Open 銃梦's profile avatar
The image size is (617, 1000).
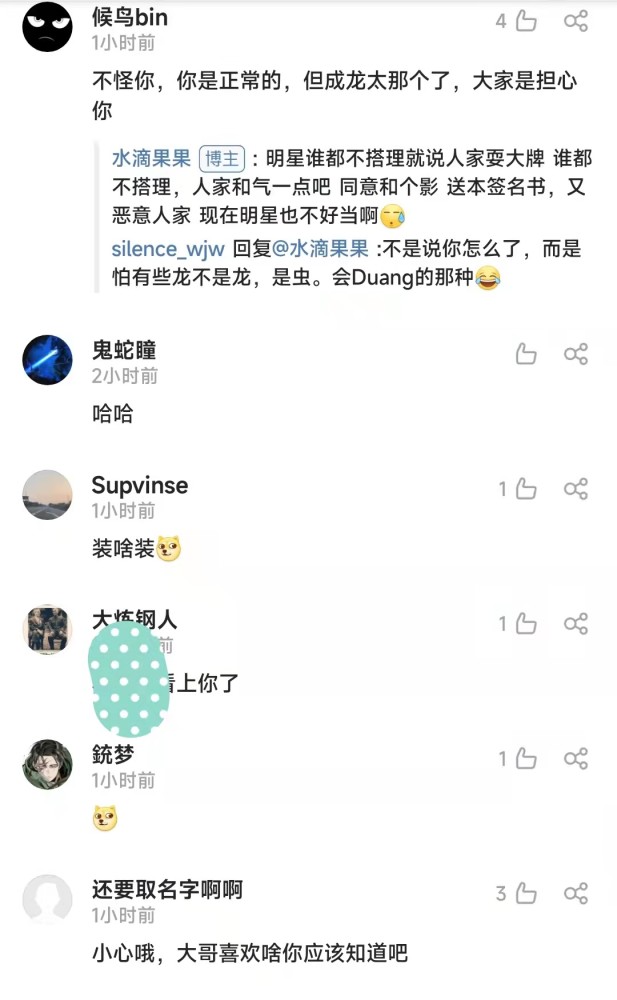pos(47,765)
